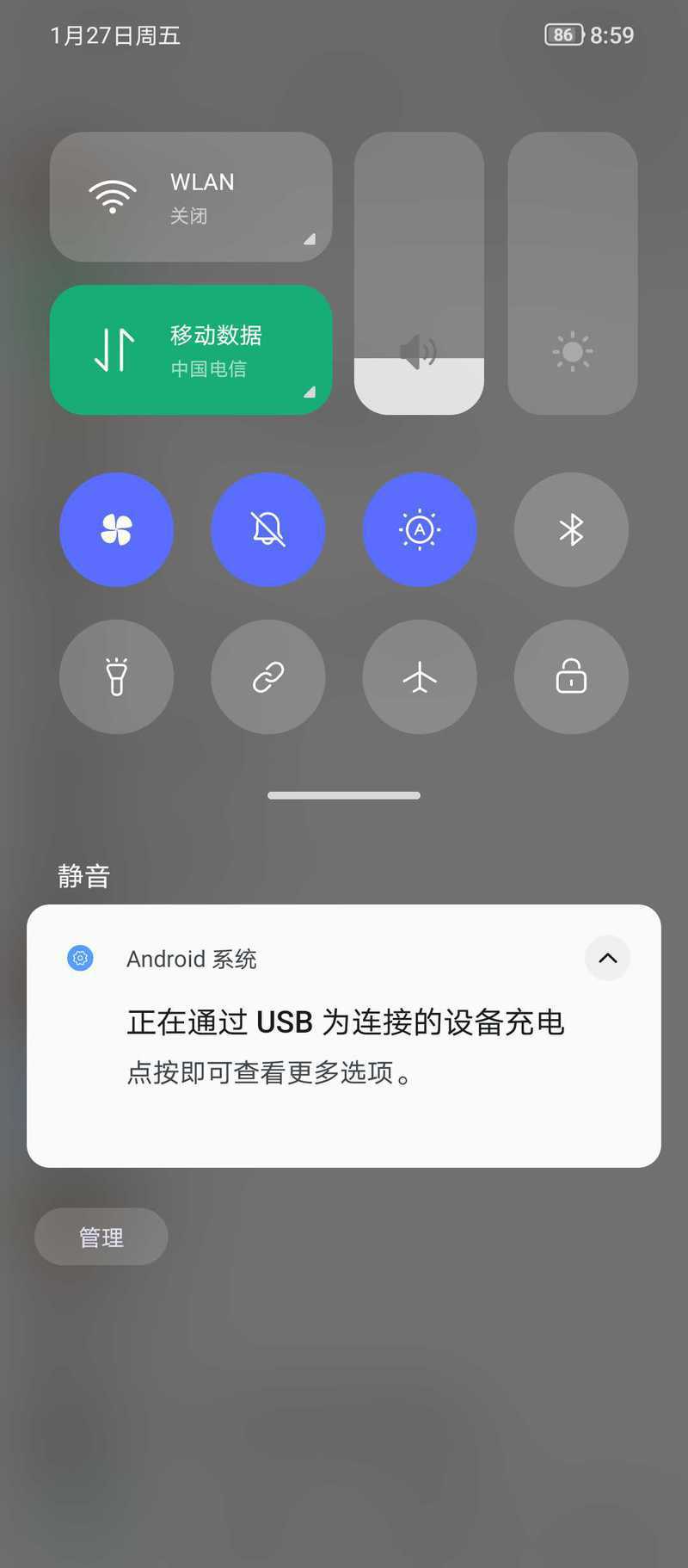Turn on the flashlight

pos(116,677)
